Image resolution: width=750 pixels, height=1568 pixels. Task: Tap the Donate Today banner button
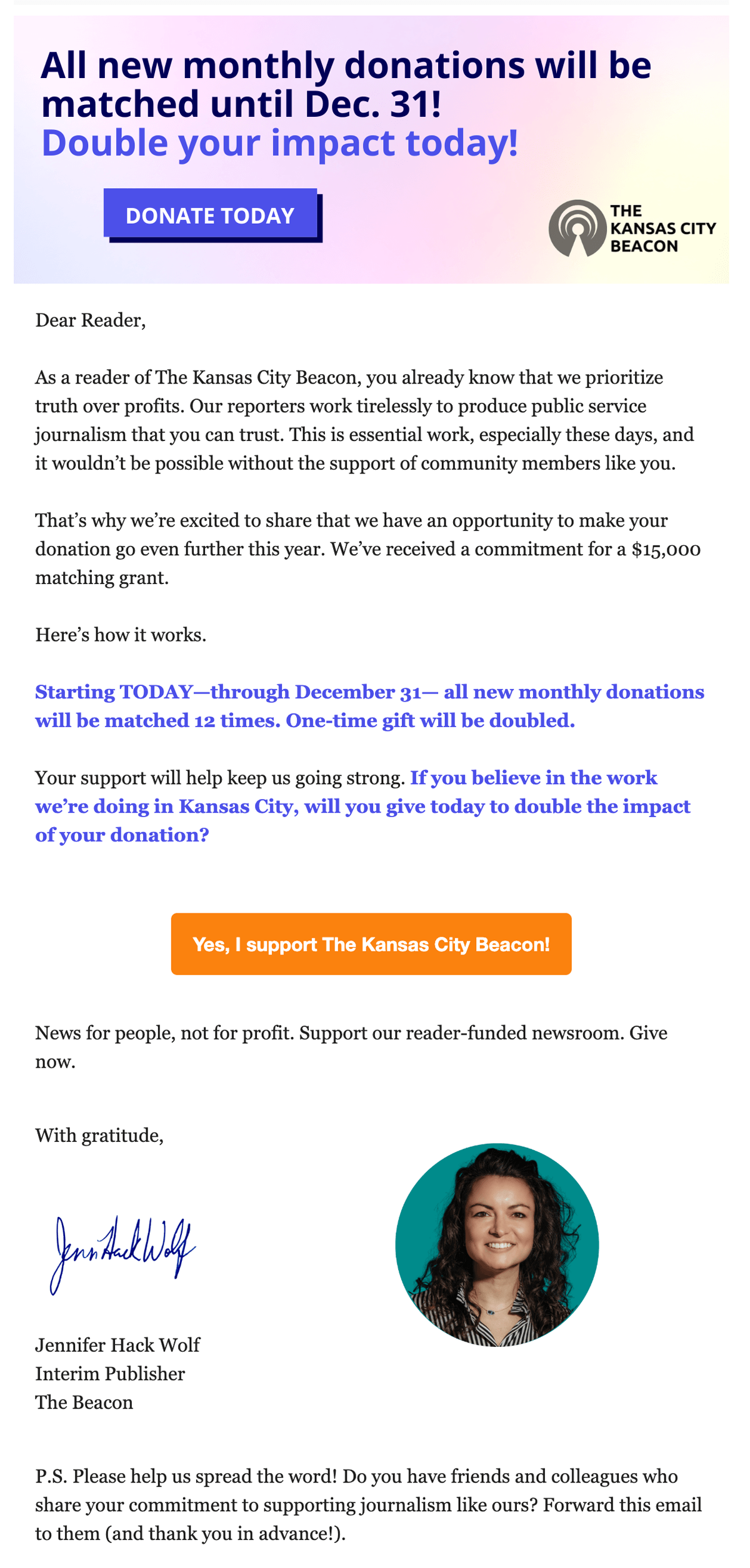click(x=211, y=214)
